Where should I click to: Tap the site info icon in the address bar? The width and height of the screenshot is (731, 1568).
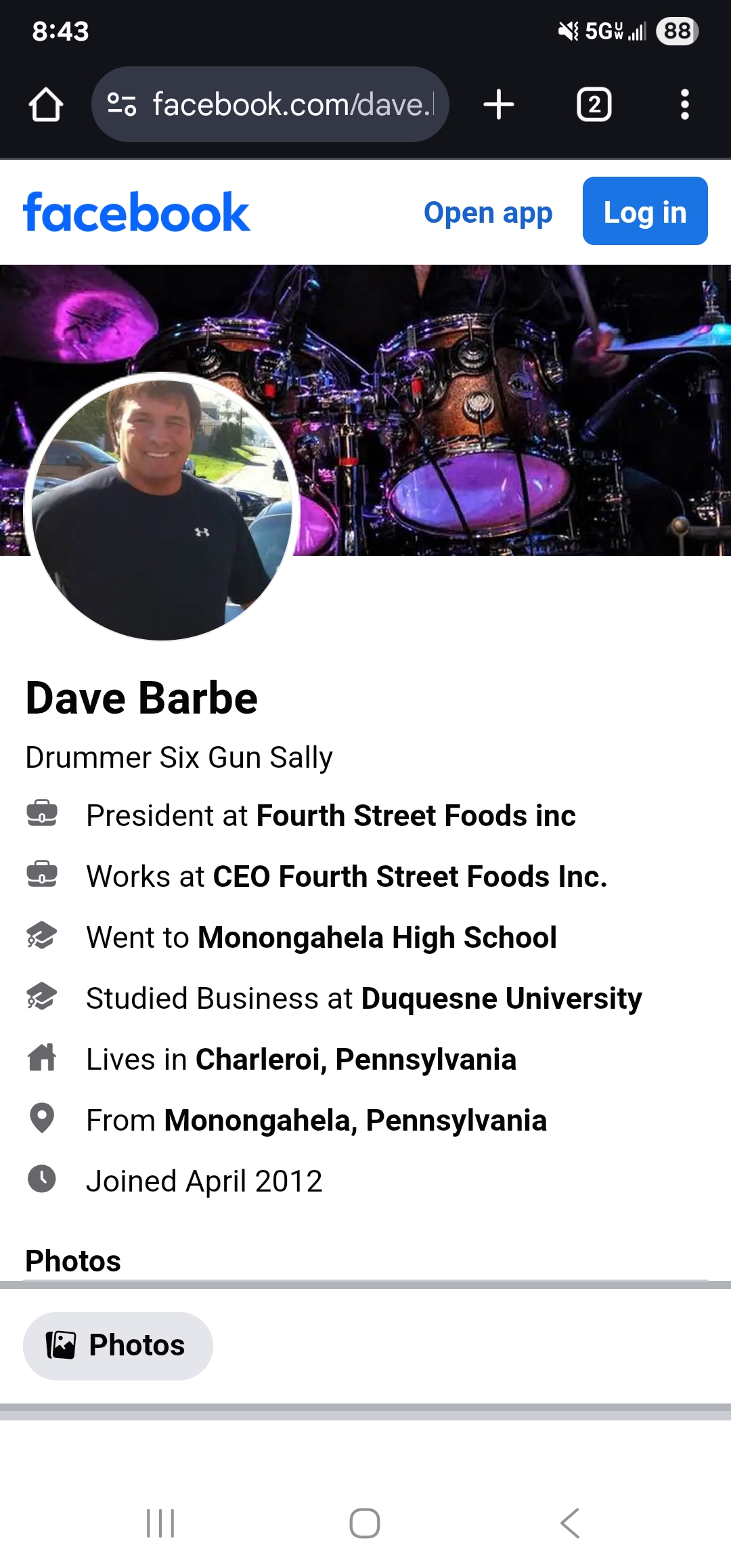point(122,105)
